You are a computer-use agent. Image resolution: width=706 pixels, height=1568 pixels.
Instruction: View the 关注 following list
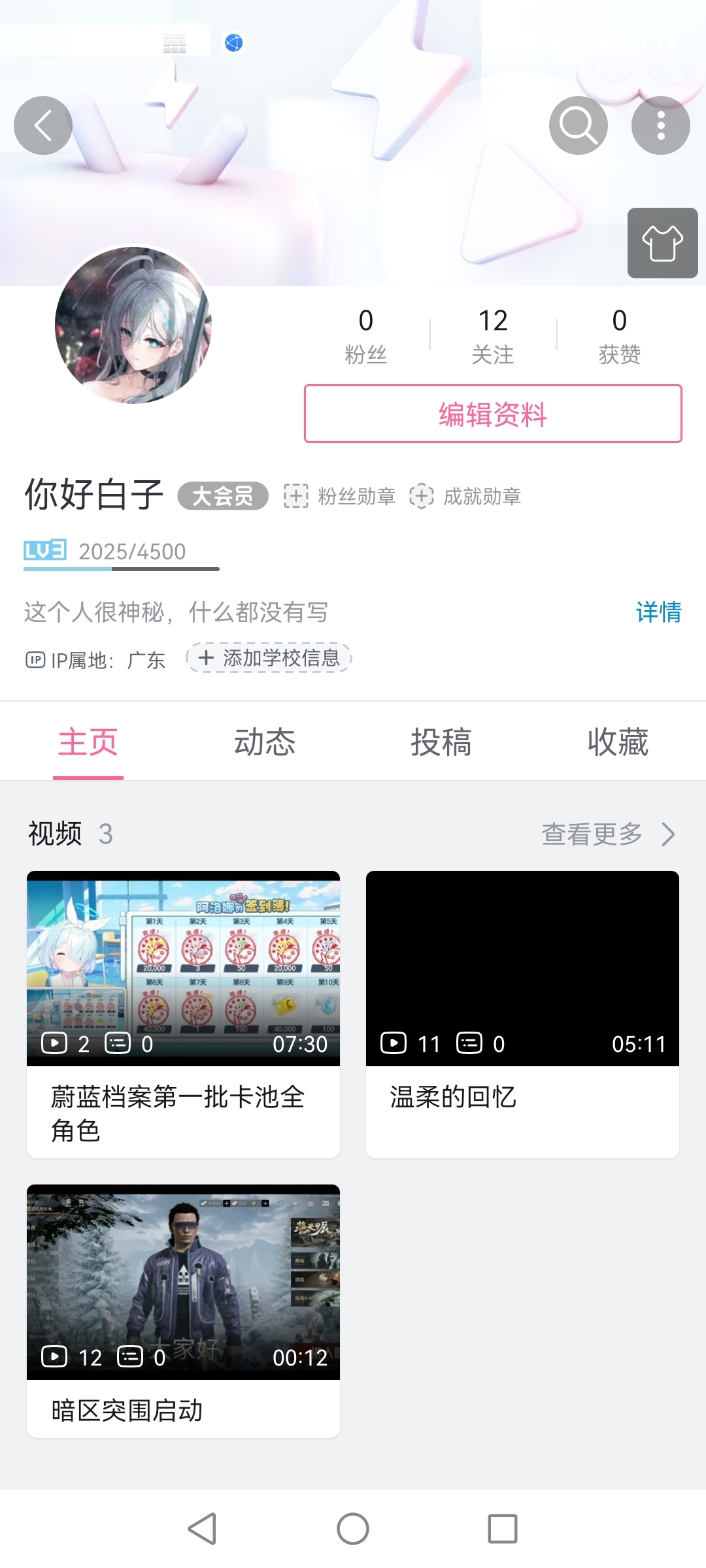coord(493,336)
